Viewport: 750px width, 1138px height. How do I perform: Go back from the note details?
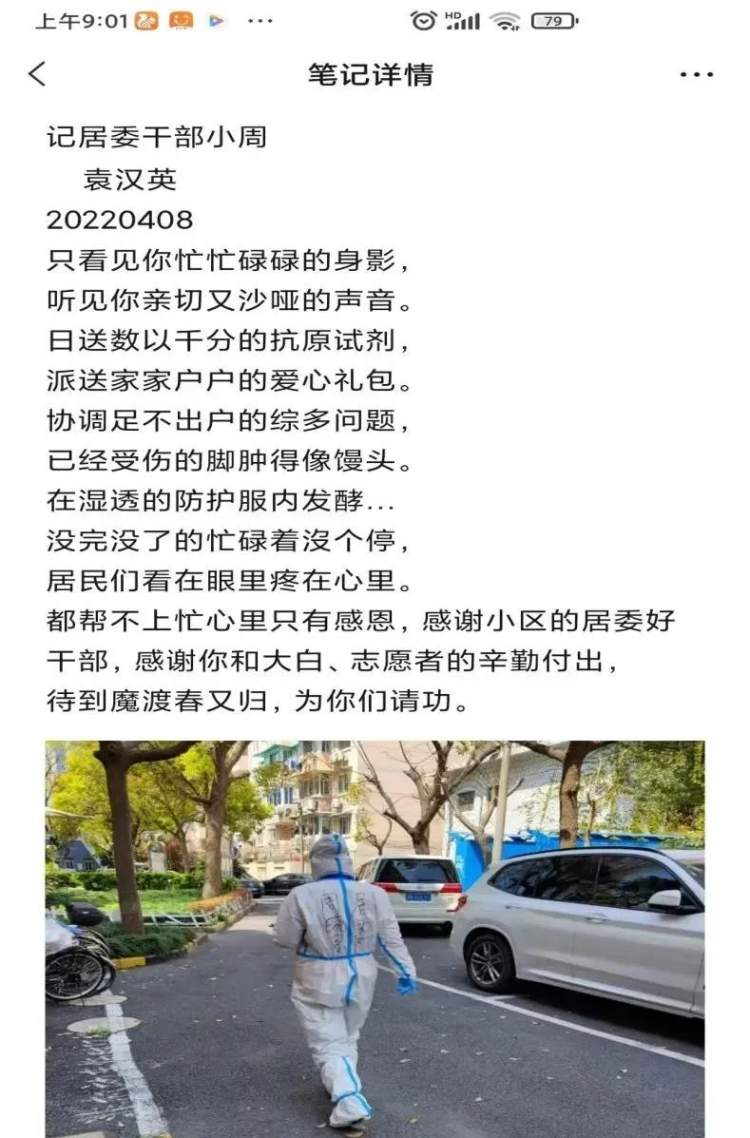[x=38, y=74]
